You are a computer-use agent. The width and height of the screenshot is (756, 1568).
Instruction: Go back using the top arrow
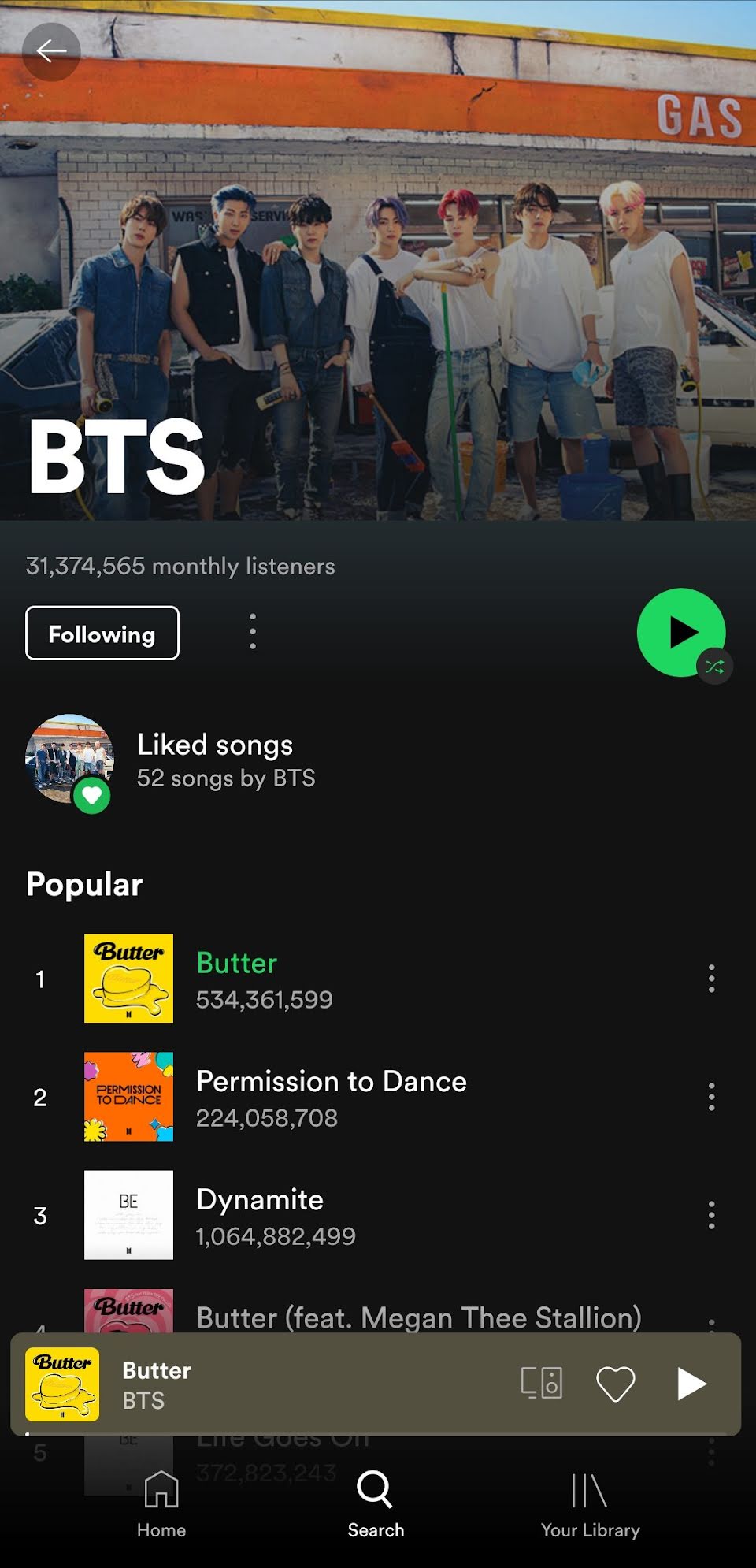pos(51,52)
